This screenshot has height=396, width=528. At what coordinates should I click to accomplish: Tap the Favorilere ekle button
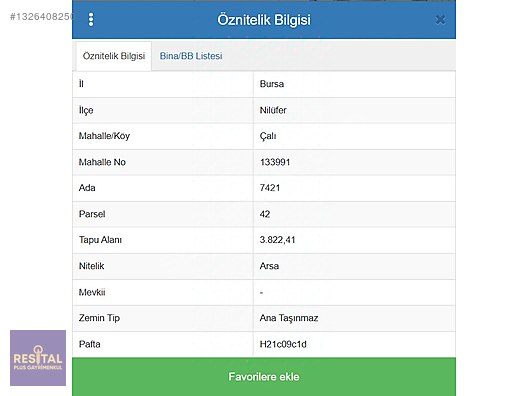pyautogui.click(x=264, y=376)
